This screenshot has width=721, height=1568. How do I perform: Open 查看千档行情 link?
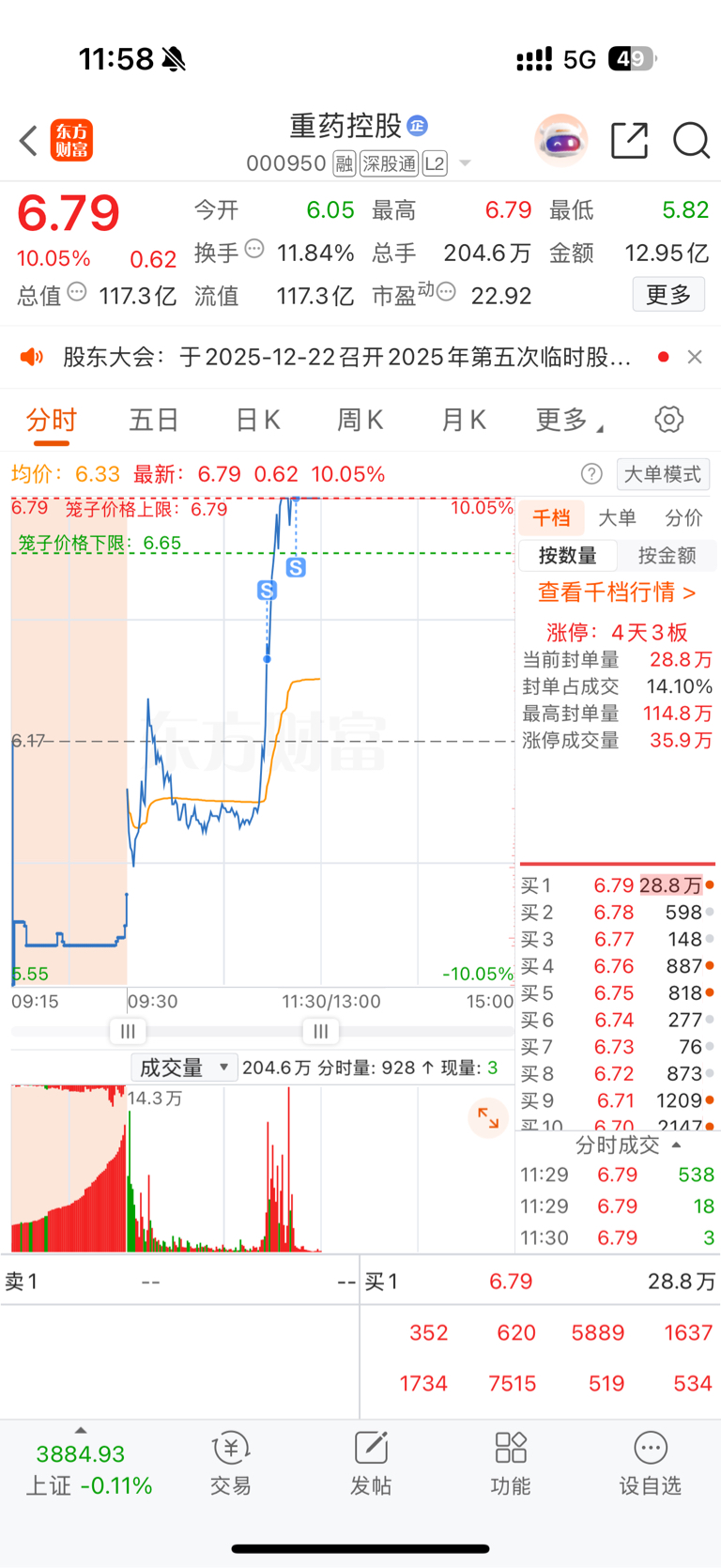coord(617,592)
